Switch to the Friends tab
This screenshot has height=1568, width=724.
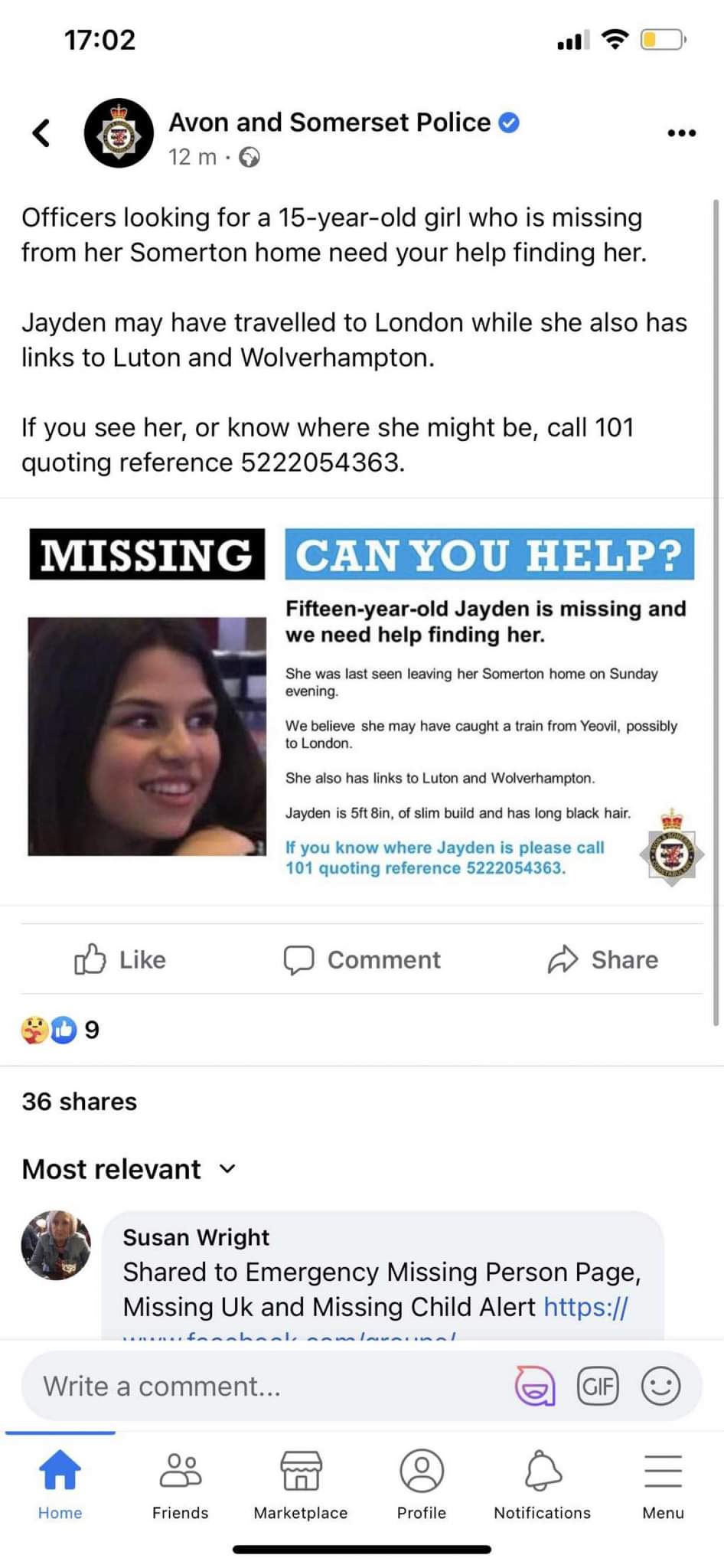coord(180,1483)
